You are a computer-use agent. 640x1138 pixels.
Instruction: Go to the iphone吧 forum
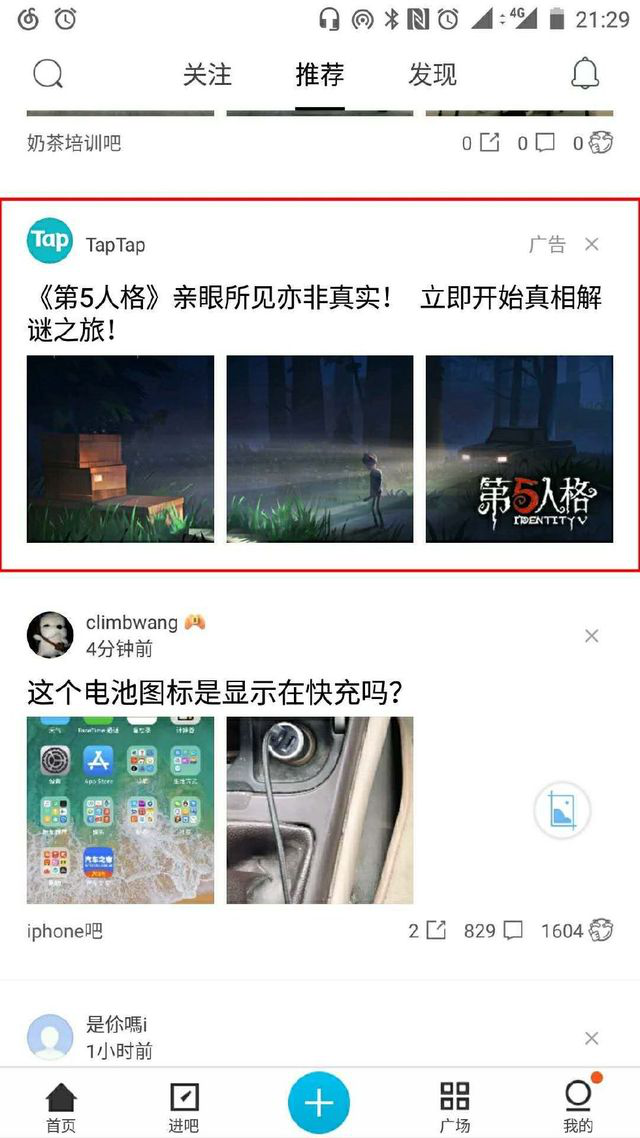[65, 931]
